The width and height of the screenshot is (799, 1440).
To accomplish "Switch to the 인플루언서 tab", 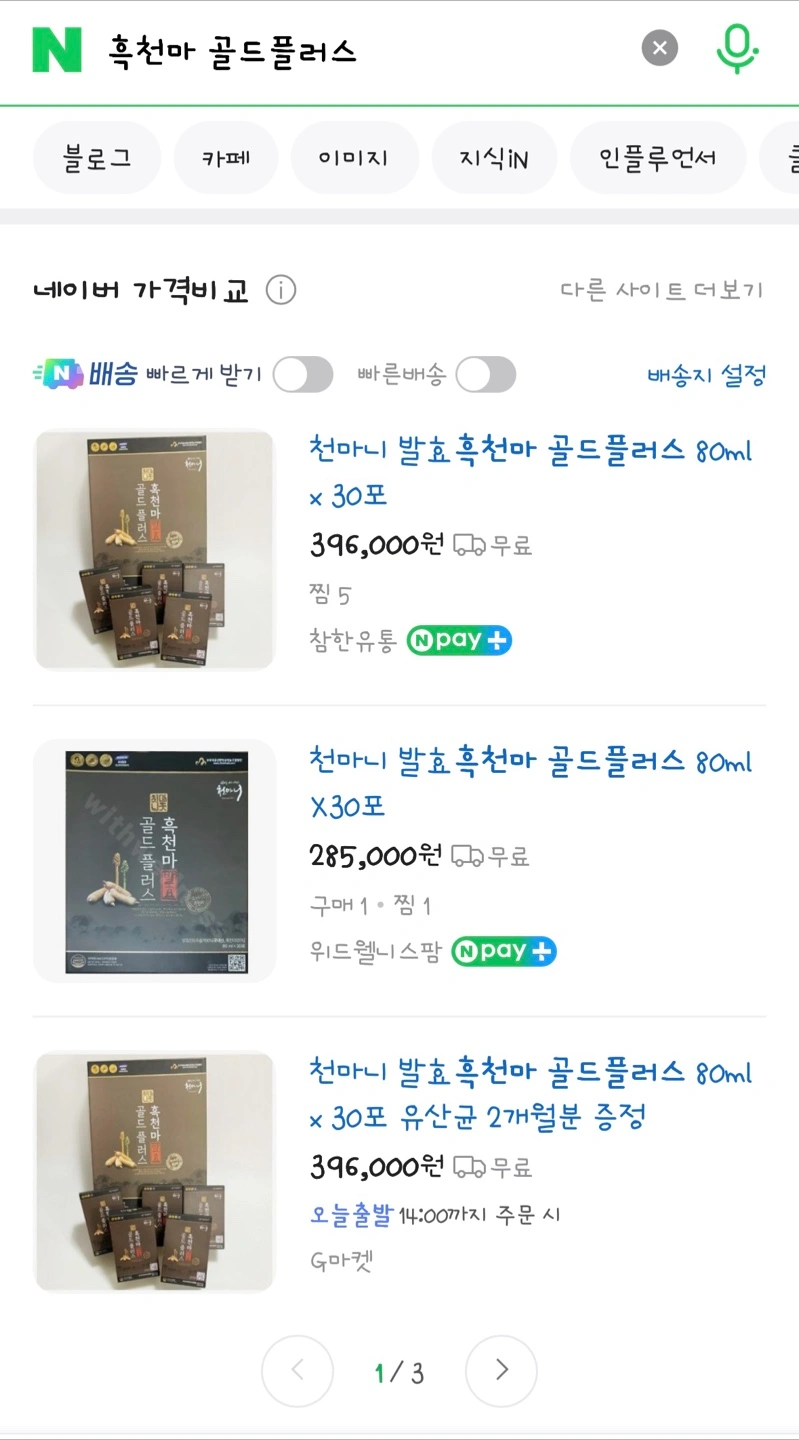I will coord(658,158).
